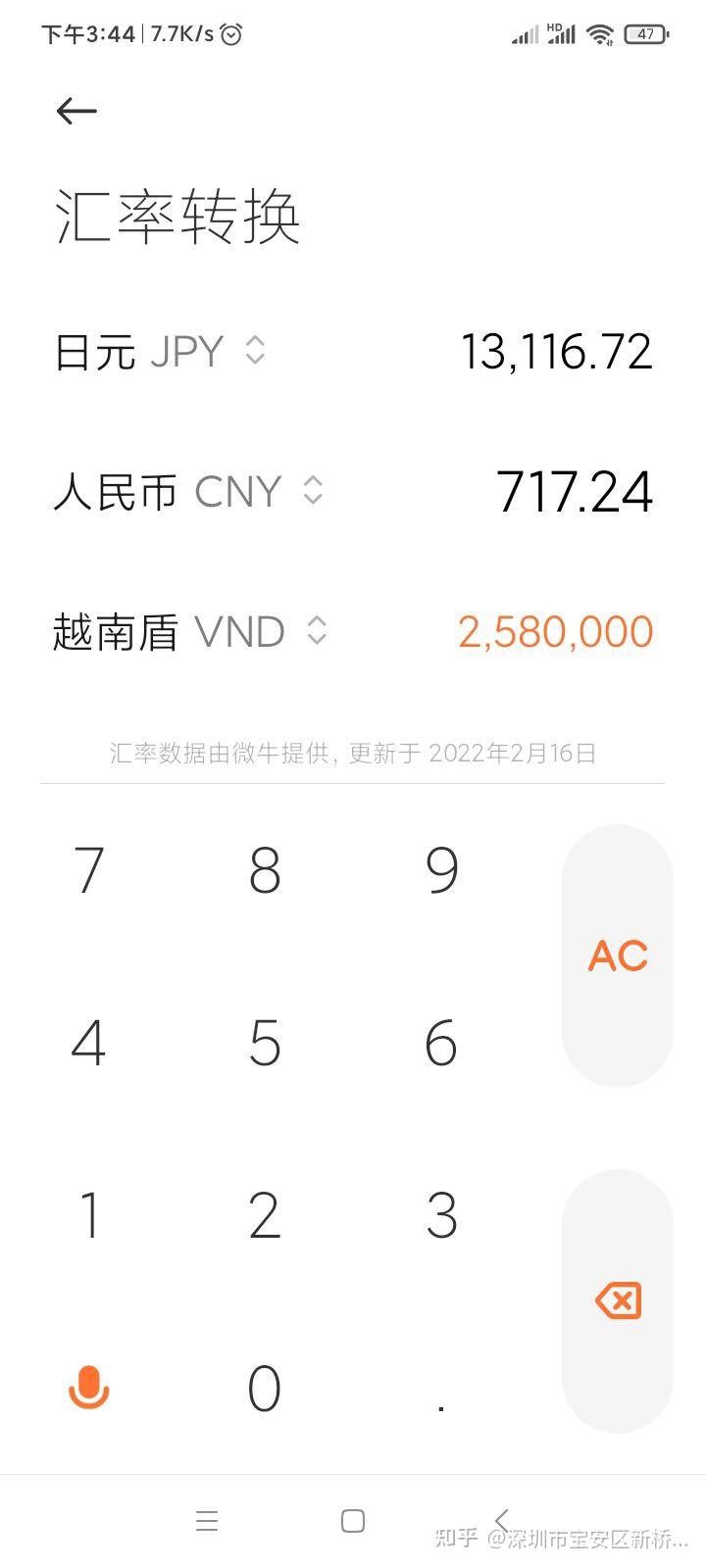Delete last digit with backspace key
Image resolution: width=706 pixels, height=1568 pixels.
618,1300
